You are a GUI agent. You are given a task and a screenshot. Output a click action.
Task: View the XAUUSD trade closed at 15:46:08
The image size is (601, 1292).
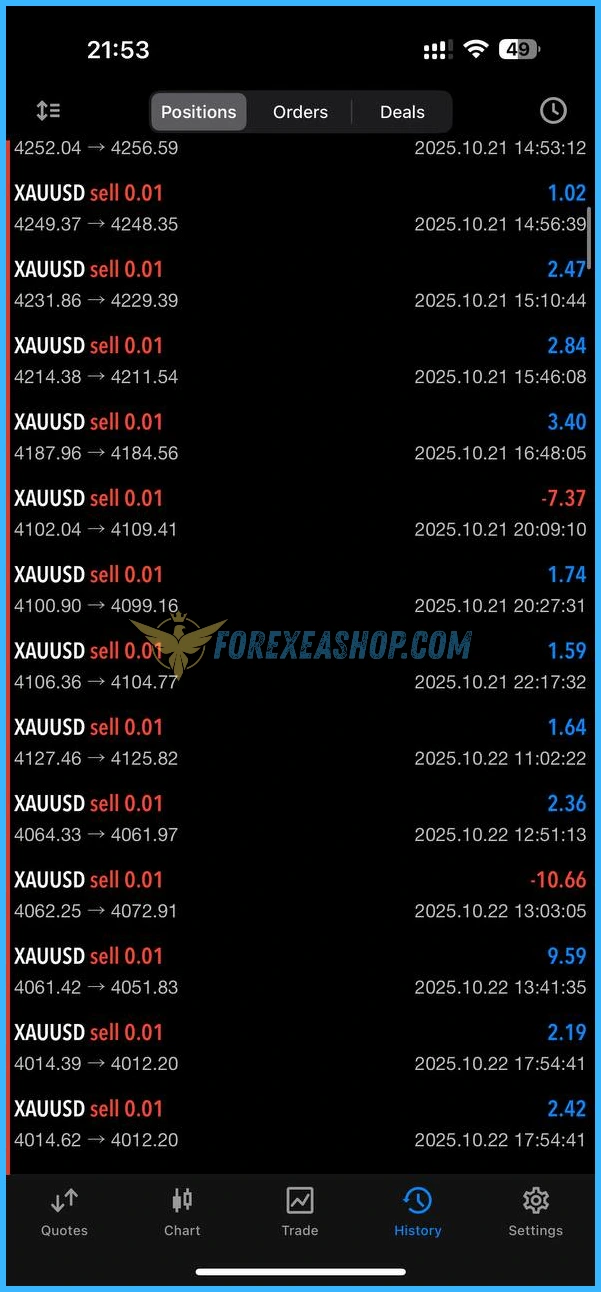(300, 361)
